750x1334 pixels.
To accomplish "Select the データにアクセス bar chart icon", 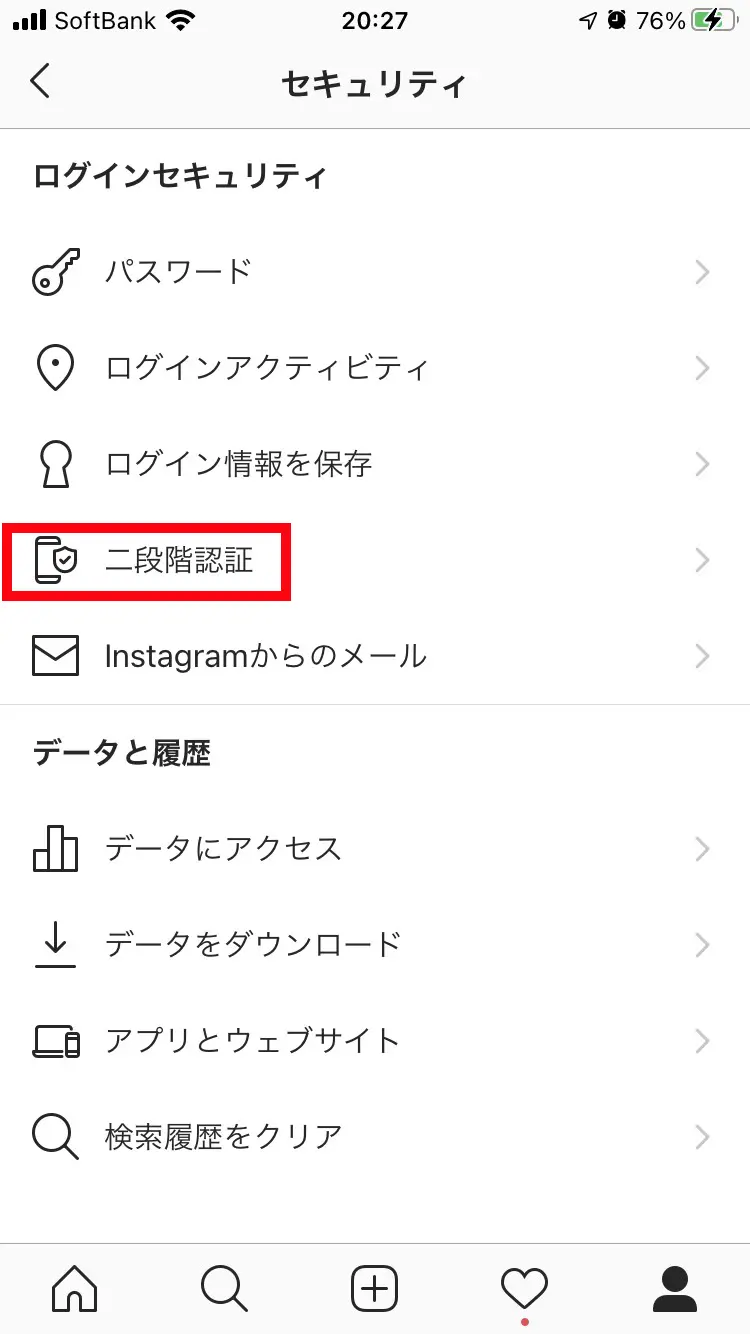I will tap(55, 849).
